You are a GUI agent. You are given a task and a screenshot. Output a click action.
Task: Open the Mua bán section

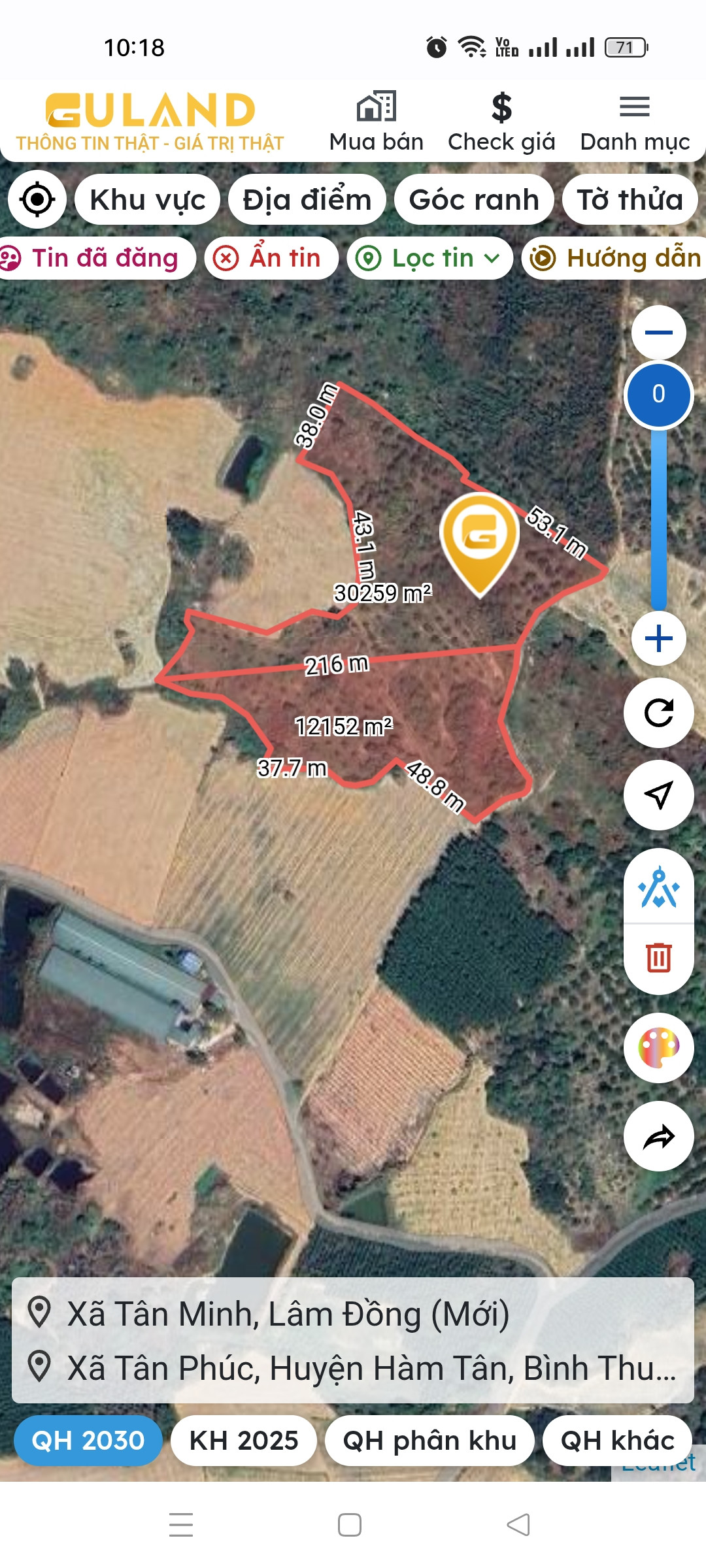point(377,122)
